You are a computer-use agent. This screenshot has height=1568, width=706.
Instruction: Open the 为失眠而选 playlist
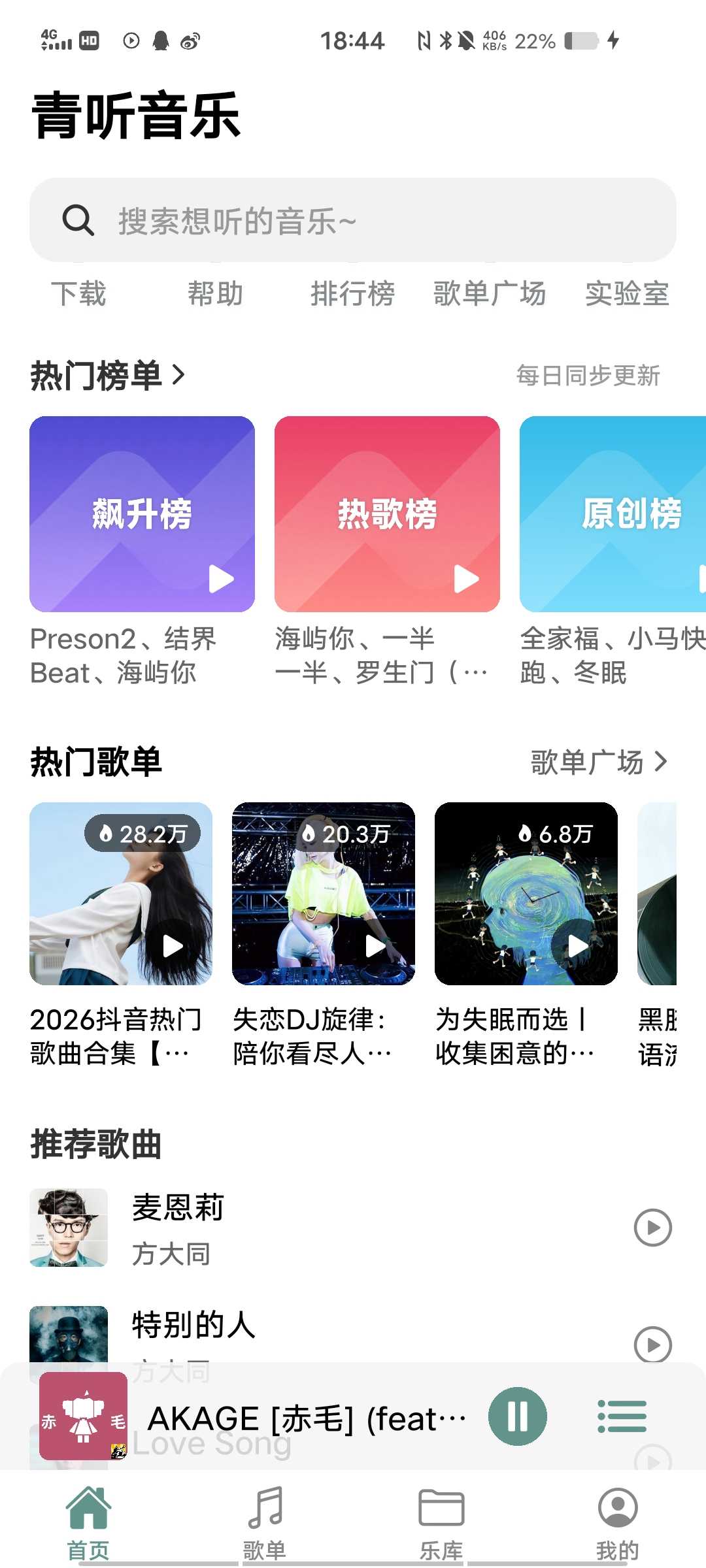pos(526,894)
